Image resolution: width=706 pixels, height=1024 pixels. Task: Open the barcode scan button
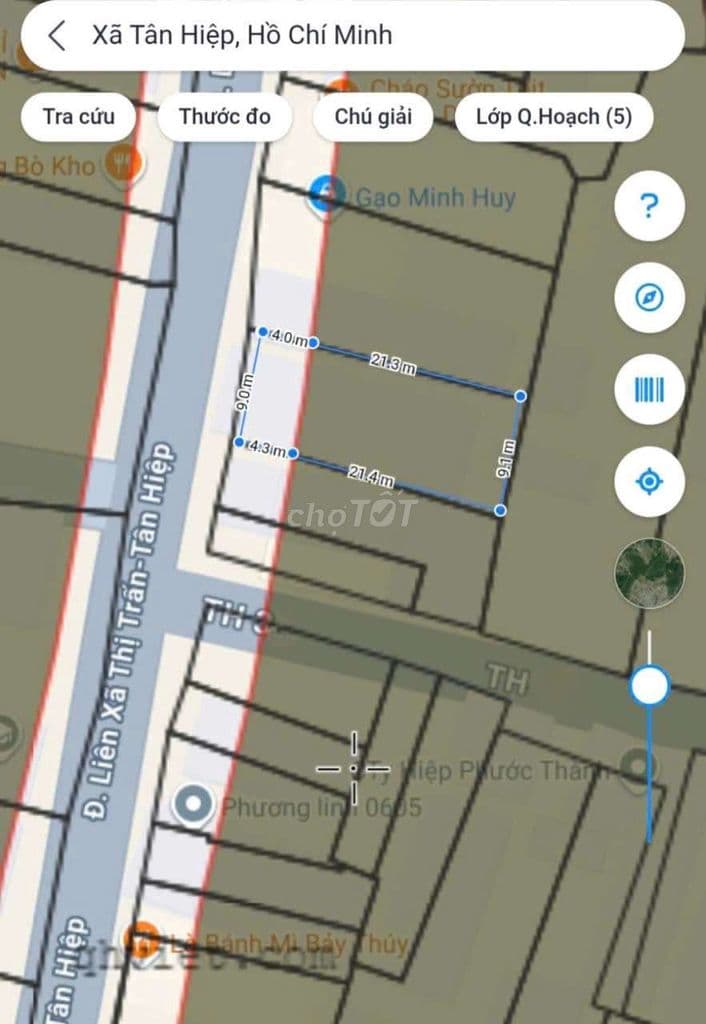click(x=649, y=389)
